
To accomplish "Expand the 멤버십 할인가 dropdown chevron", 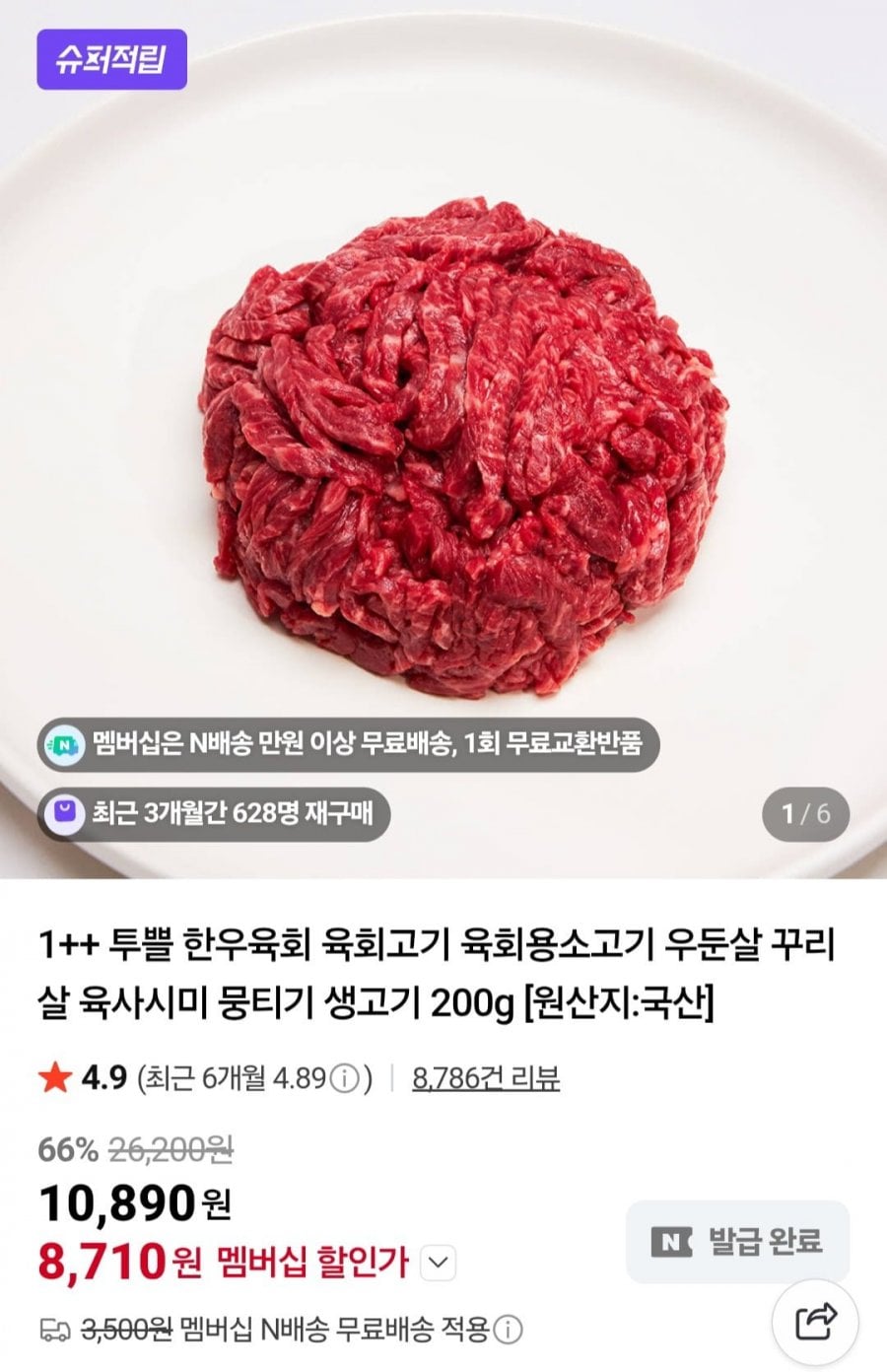I will [439, 1262].
